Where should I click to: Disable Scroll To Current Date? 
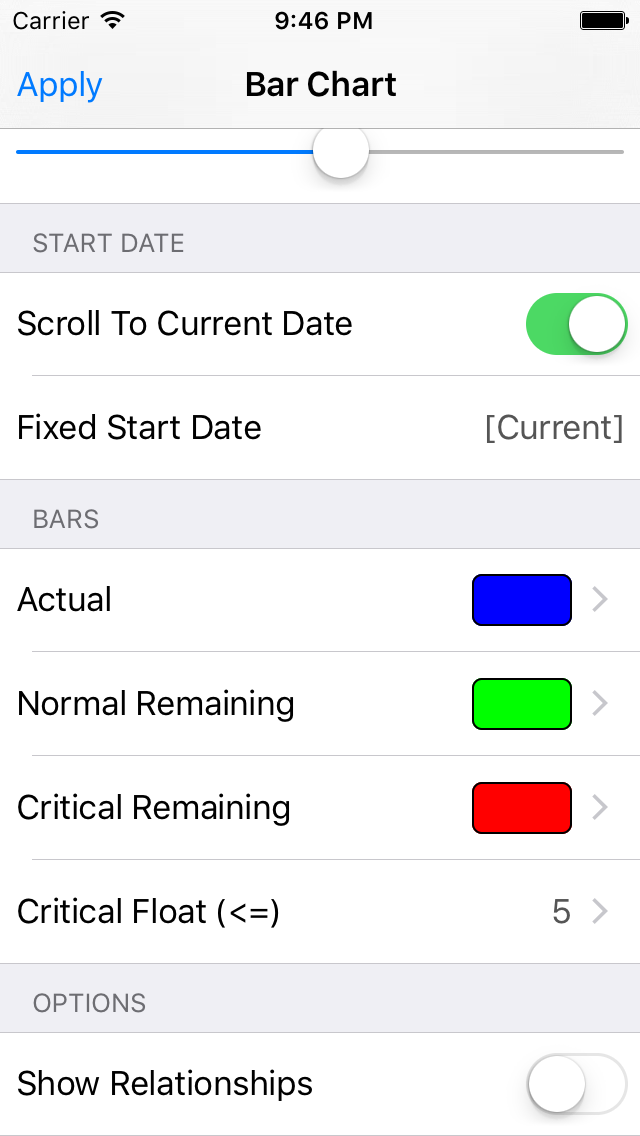576,324
